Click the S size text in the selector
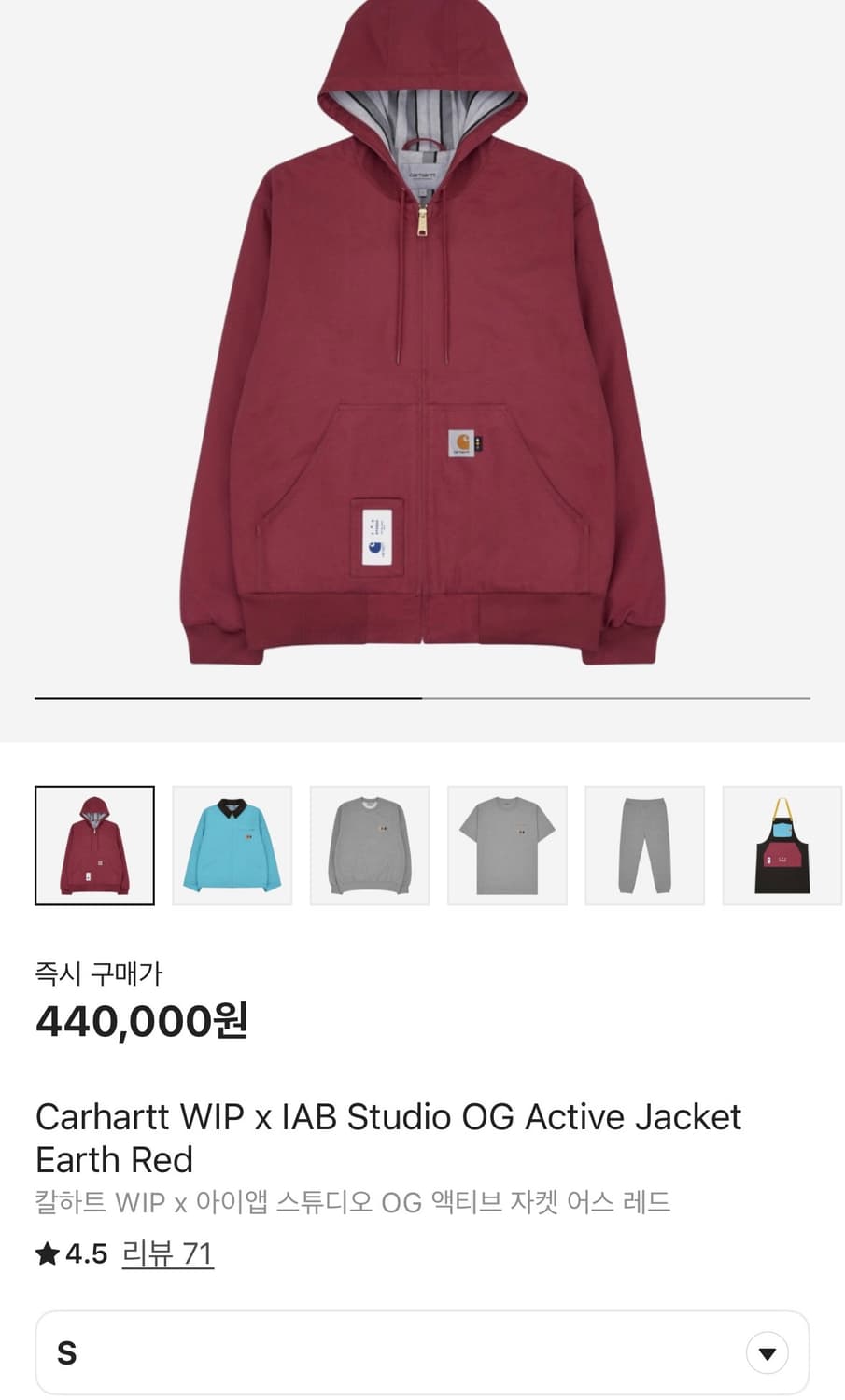This screenshot has width=845, height=1400. coord(65,1351)
